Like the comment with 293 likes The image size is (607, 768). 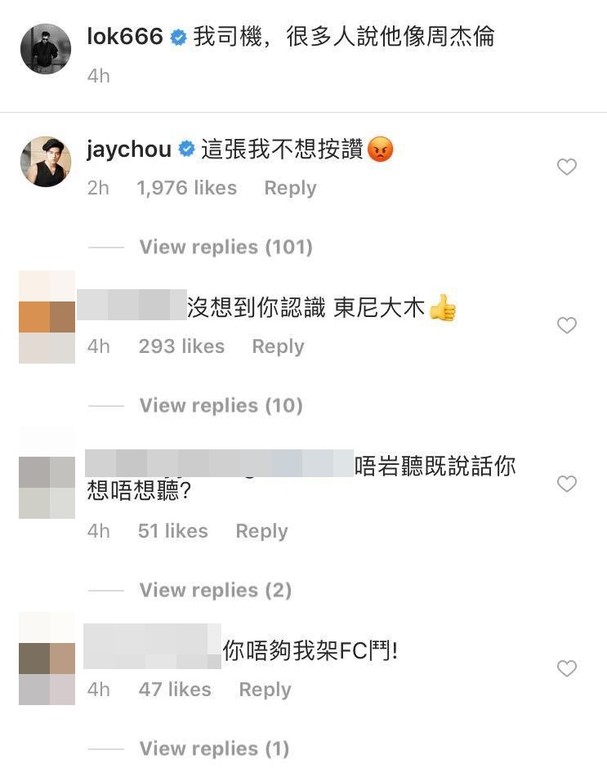coord(567,325)
